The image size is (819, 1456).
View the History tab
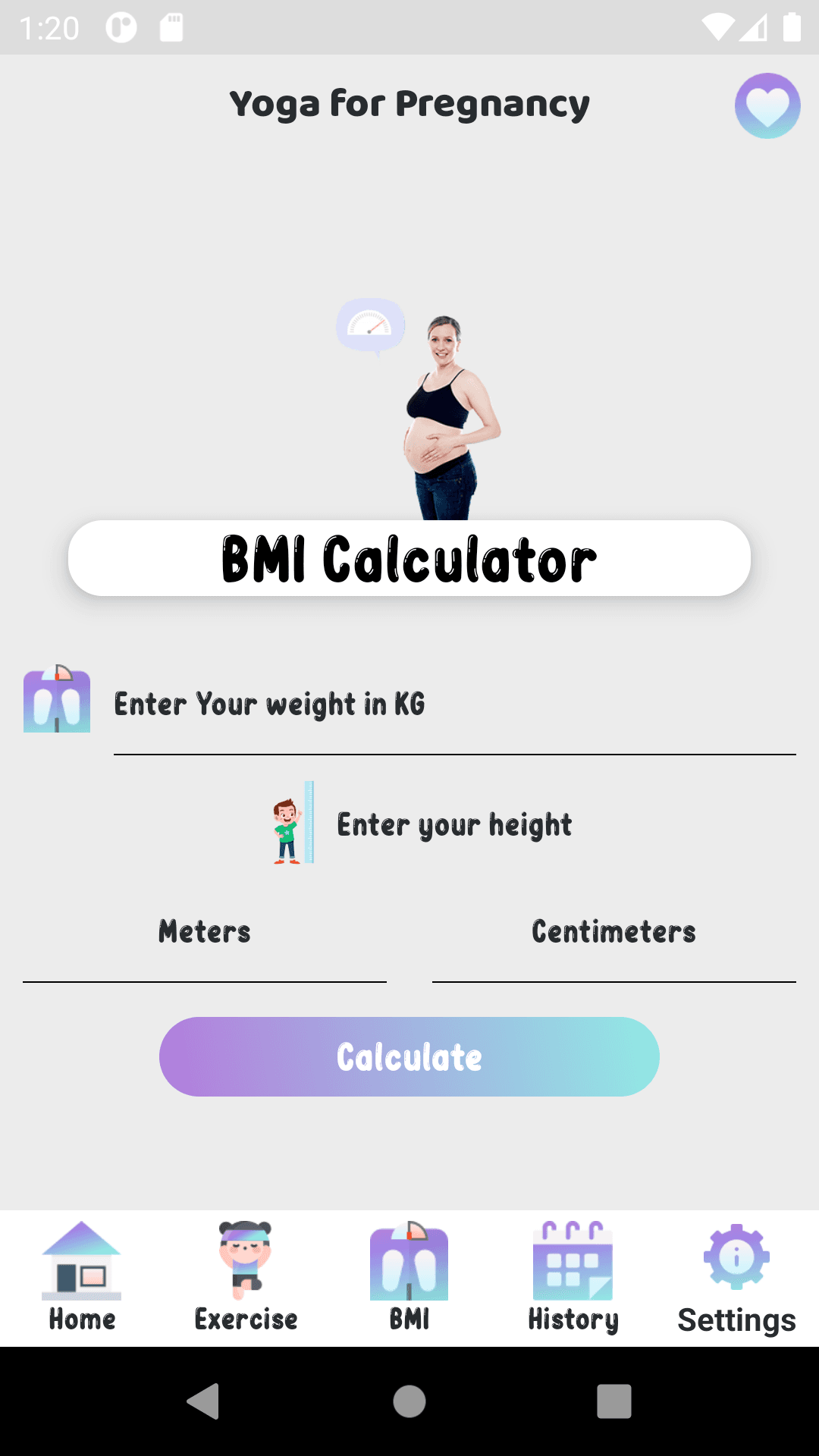point(573,1278)
